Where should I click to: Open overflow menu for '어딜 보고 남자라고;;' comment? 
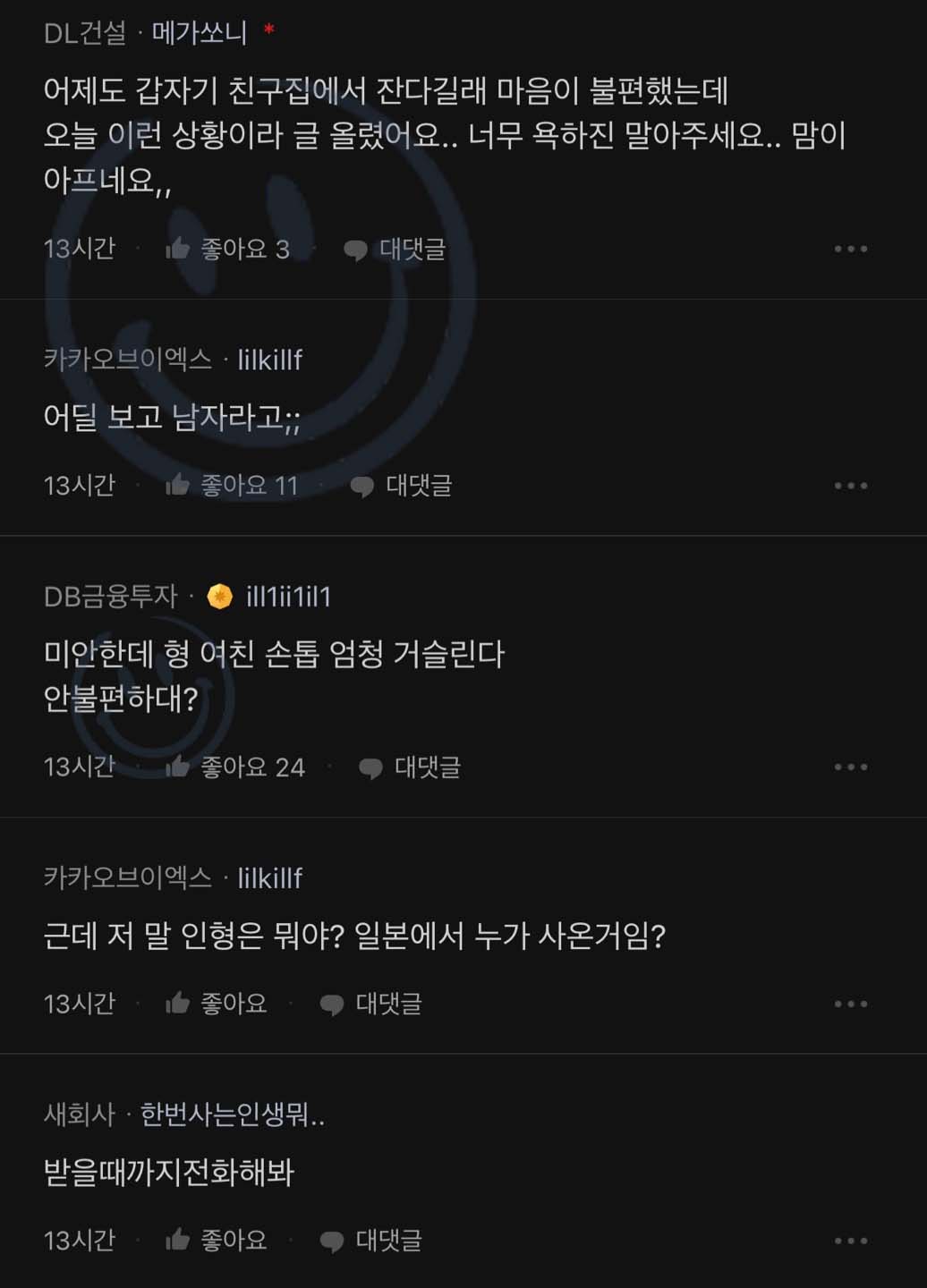point(850,486)
